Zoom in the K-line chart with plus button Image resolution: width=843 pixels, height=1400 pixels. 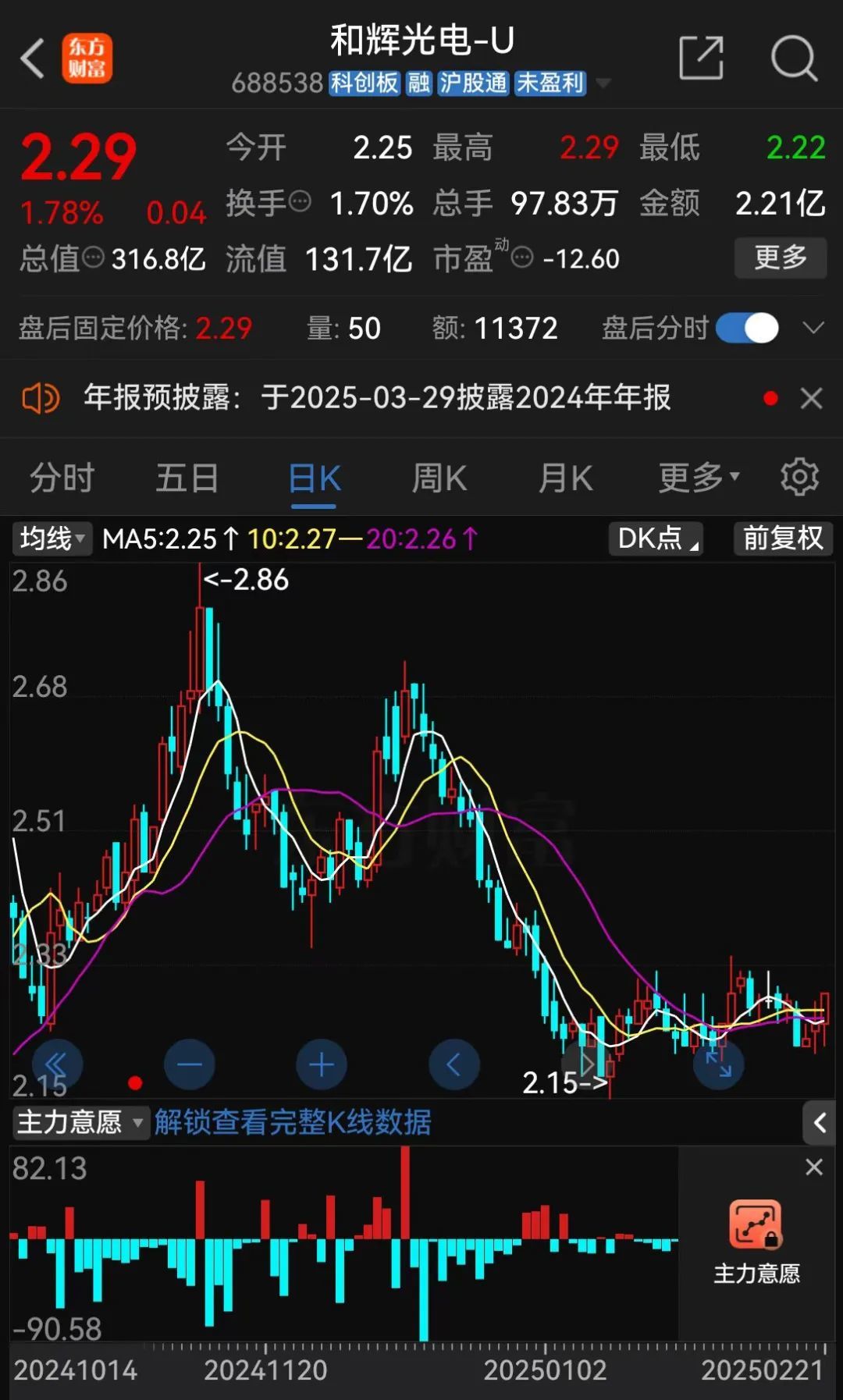(x=322, y=1064)
